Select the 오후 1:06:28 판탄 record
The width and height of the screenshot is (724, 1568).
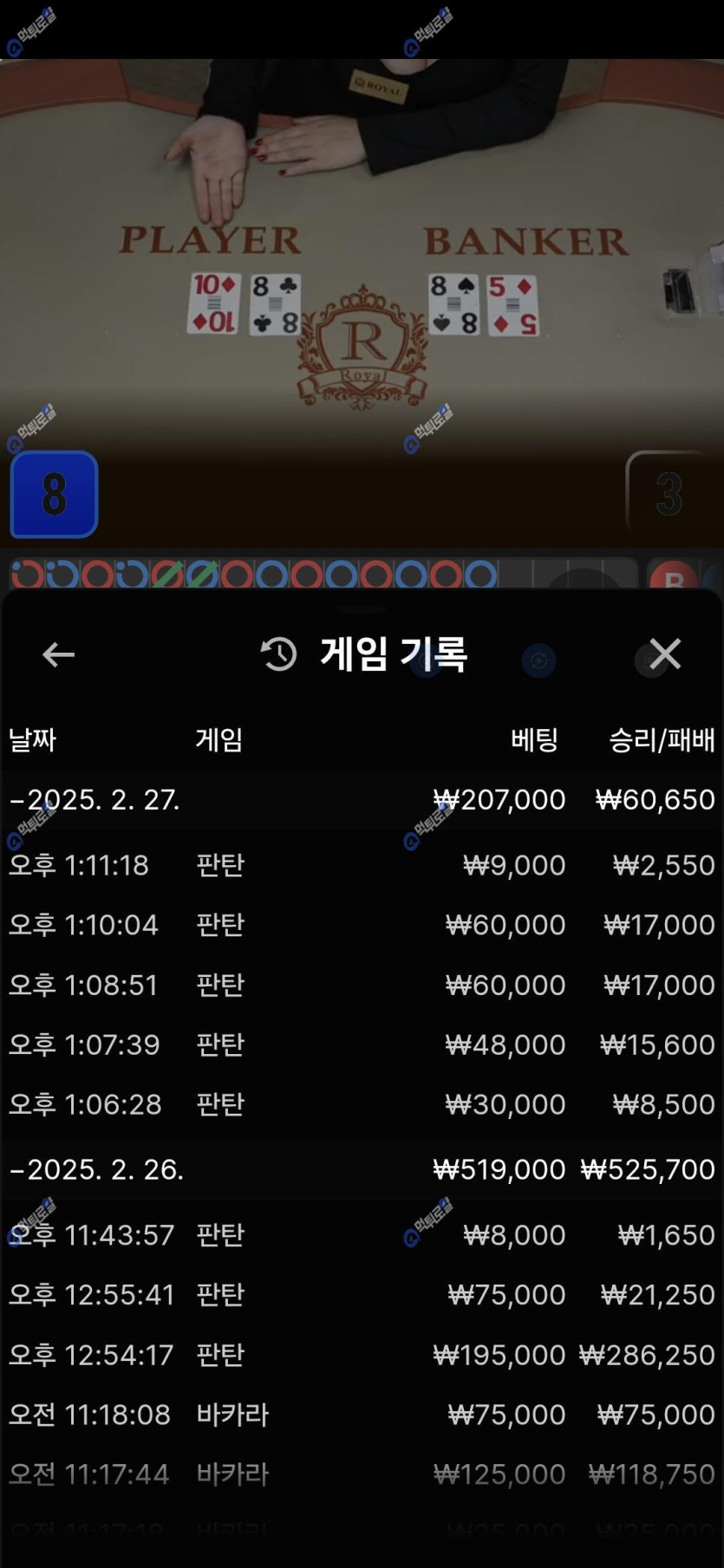(x=362, y=1104)
